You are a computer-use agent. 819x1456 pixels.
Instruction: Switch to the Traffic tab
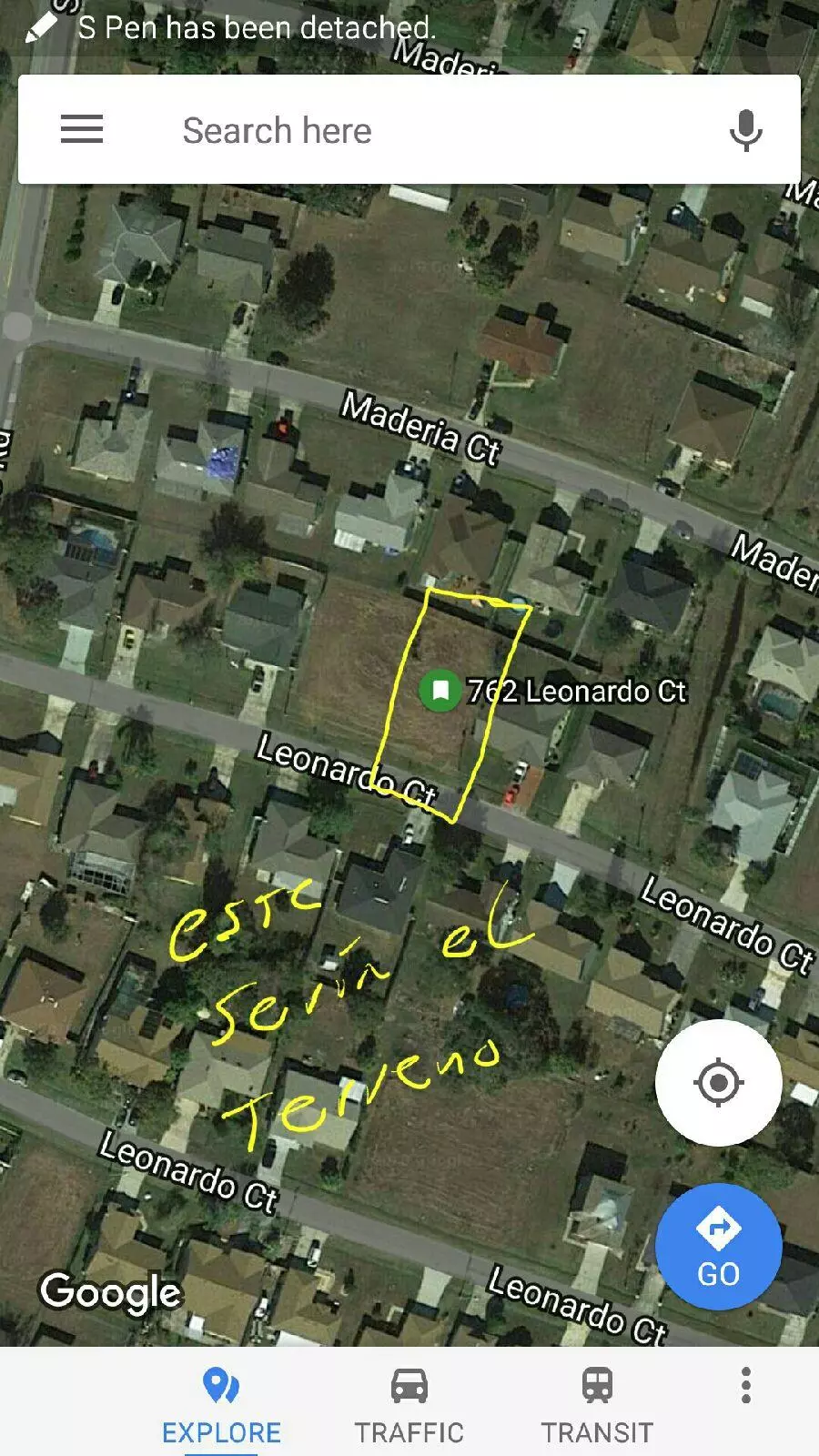pos(409,1404)
